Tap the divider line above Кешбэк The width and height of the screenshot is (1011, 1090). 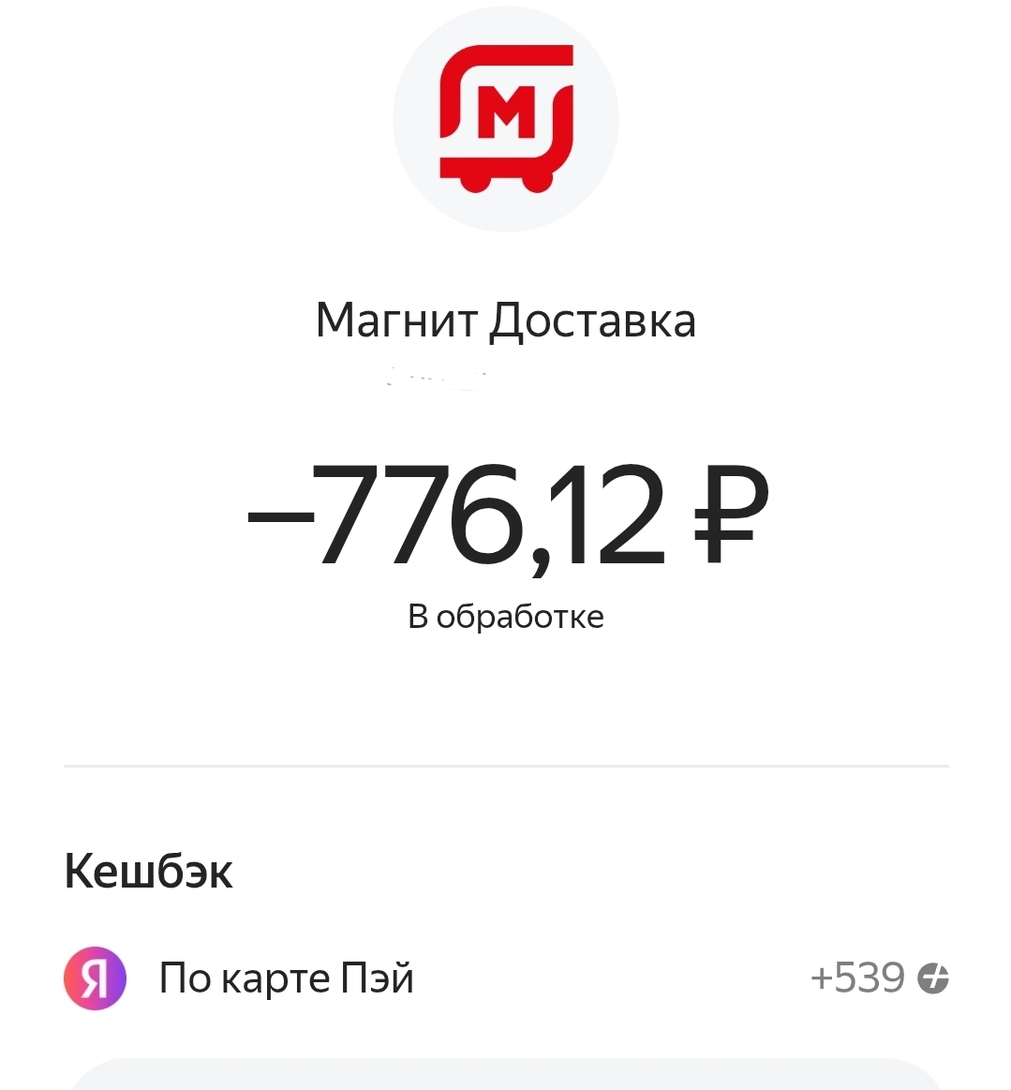(505, 765)
